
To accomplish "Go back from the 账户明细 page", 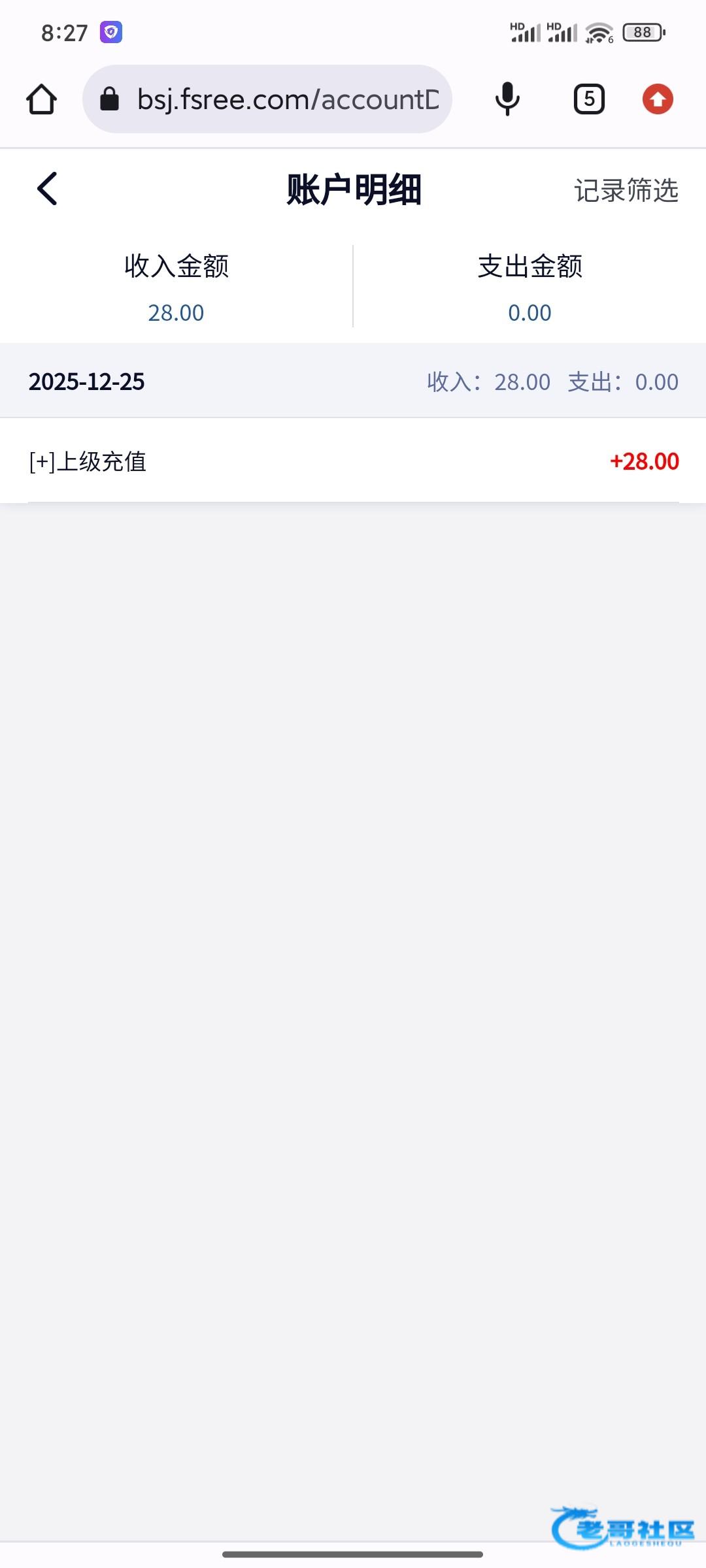I will click(47, 189).
